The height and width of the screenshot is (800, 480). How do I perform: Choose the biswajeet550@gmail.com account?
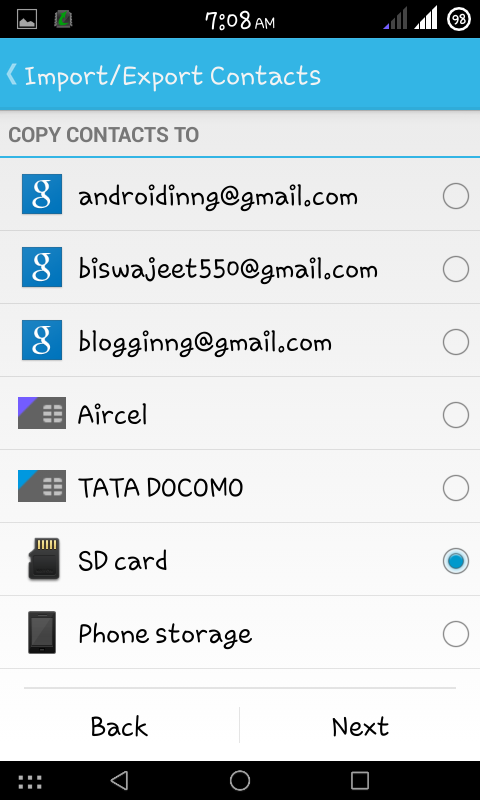[240, 267]
